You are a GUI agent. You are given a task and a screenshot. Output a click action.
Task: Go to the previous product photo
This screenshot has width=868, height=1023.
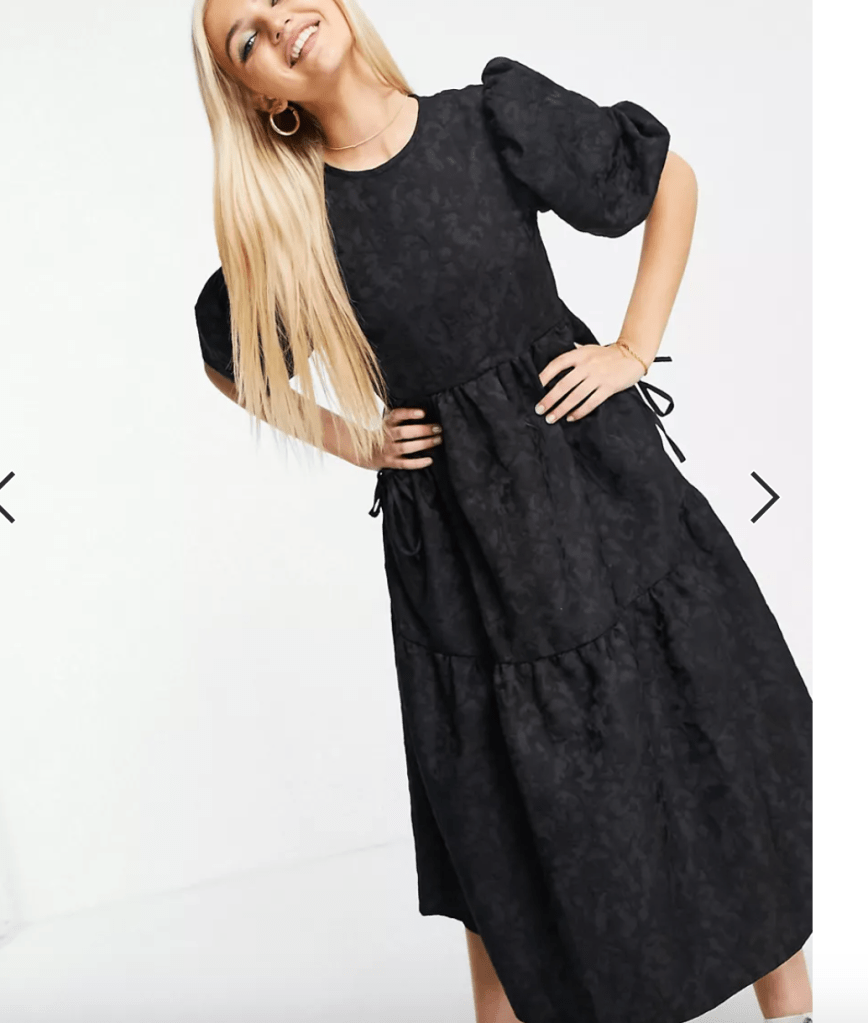(x=6, y=497)
